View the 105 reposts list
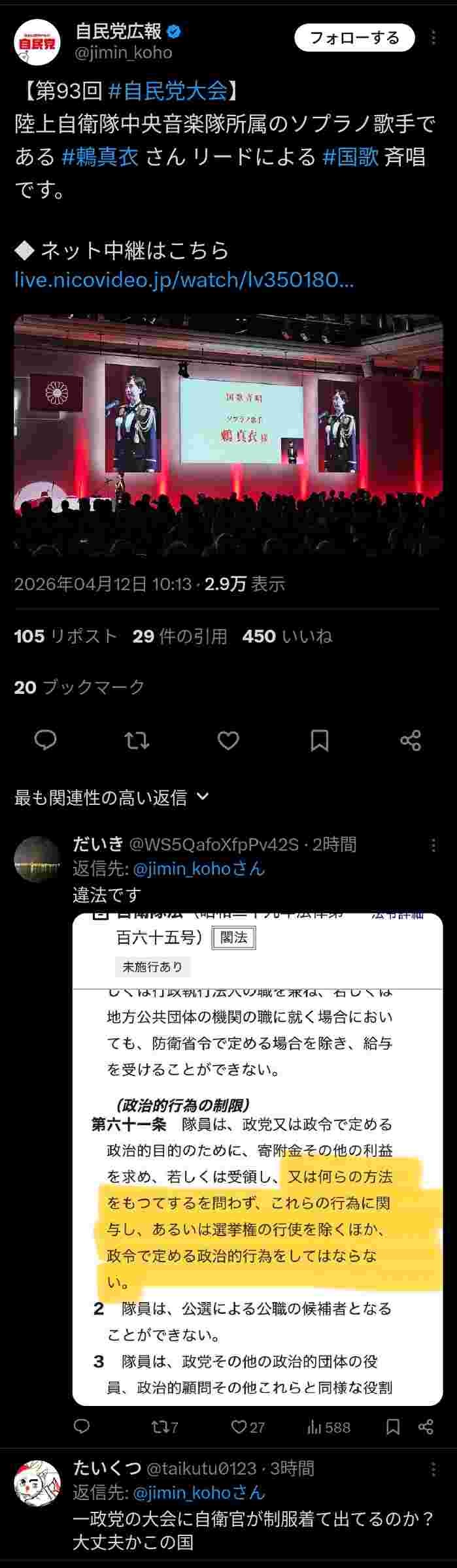Viewport: 457px width, 1568px height. pos(65,636)
